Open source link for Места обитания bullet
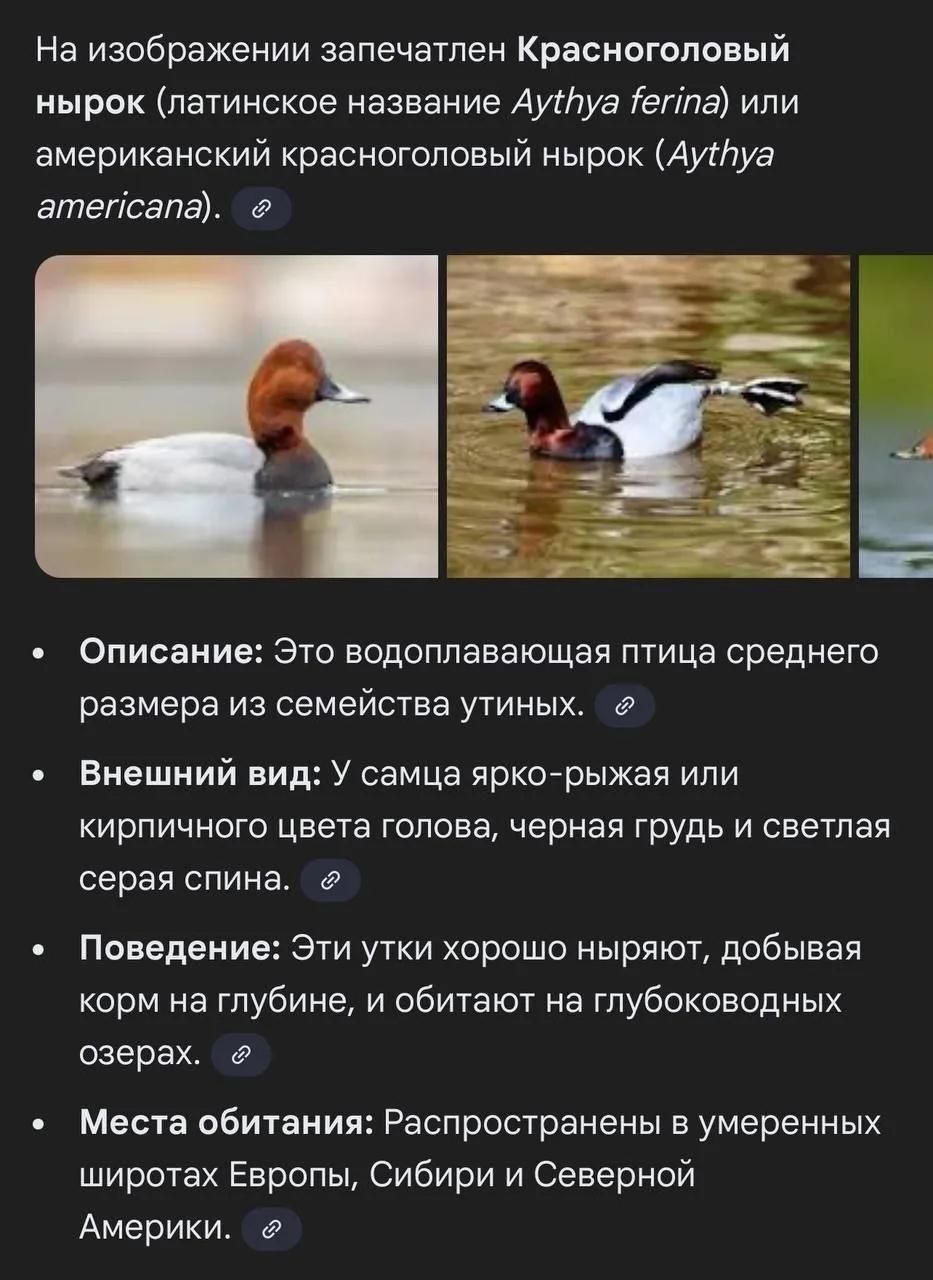Image resolution: width=933 pixels, height=1280 pixels. point(271,1229)
